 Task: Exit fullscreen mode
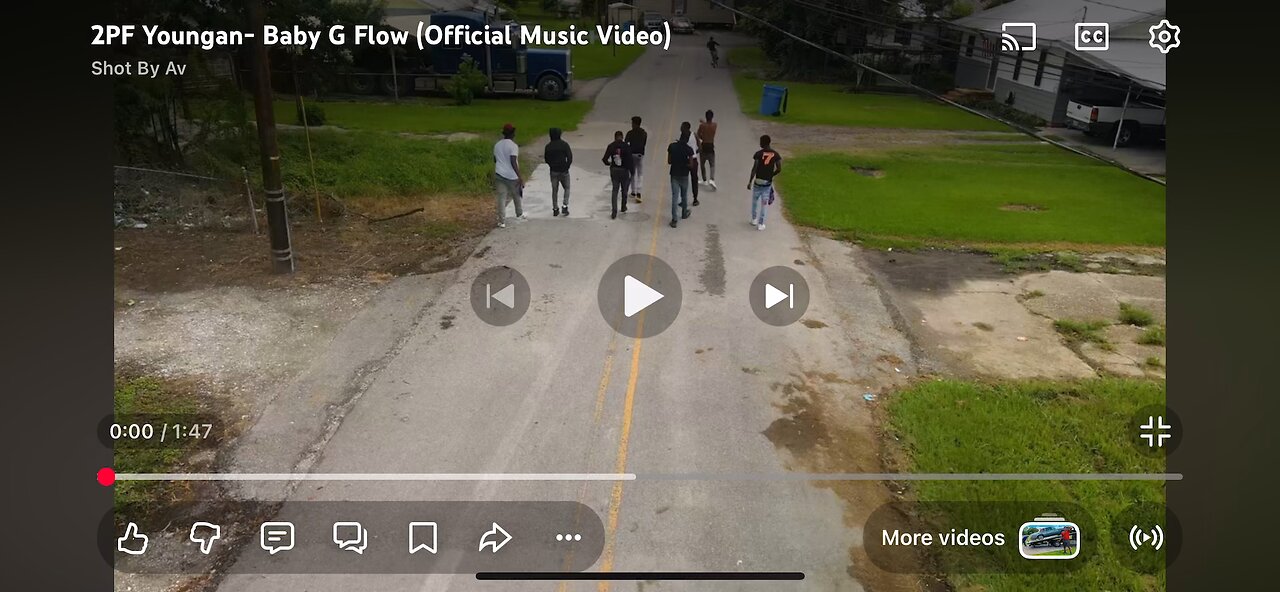[1155, 432]
